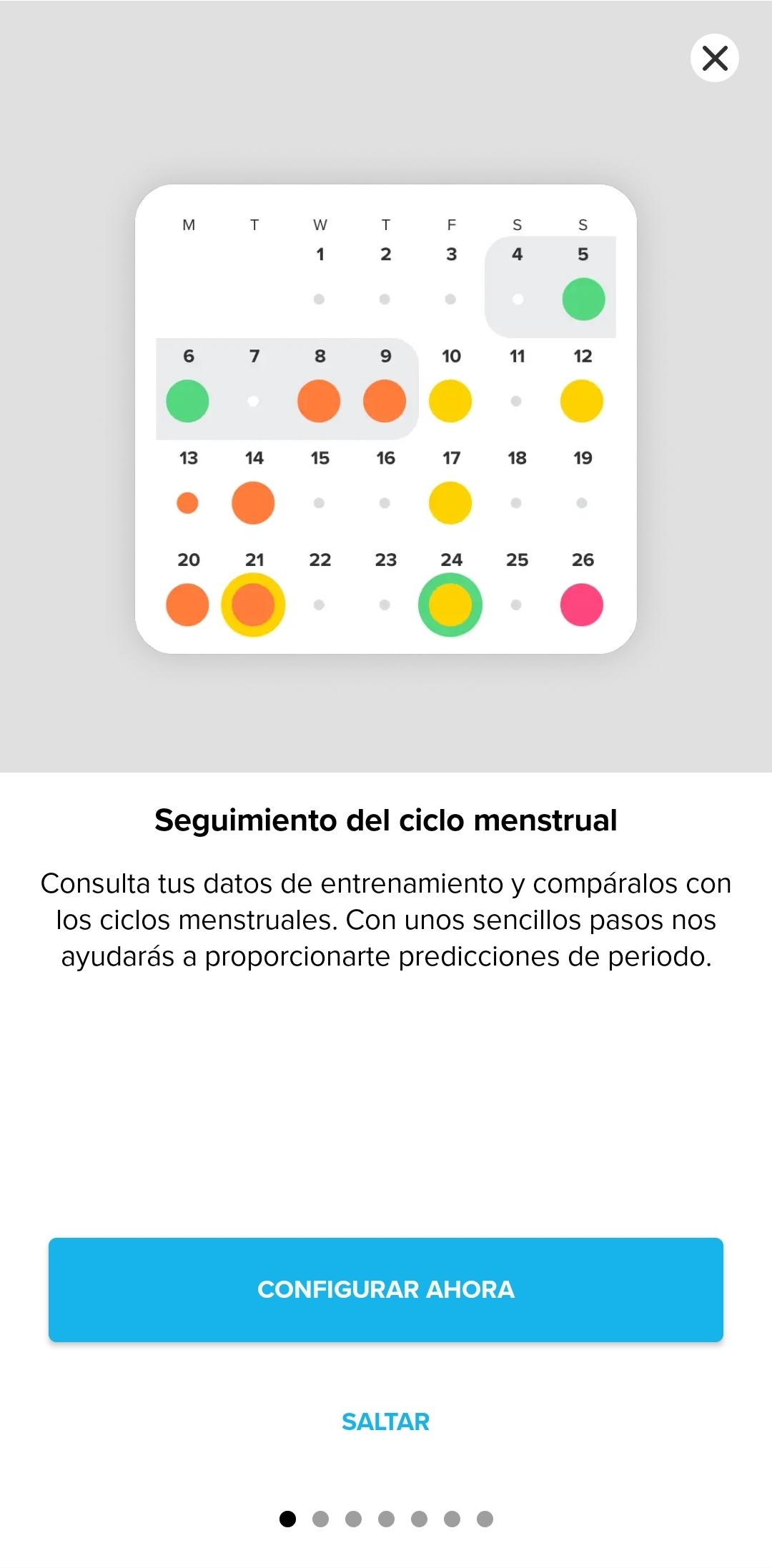This screenshot has width=772, height=1568.
Task: Tap CONFIGURAR AHORA button
Action: [386, 1289]
